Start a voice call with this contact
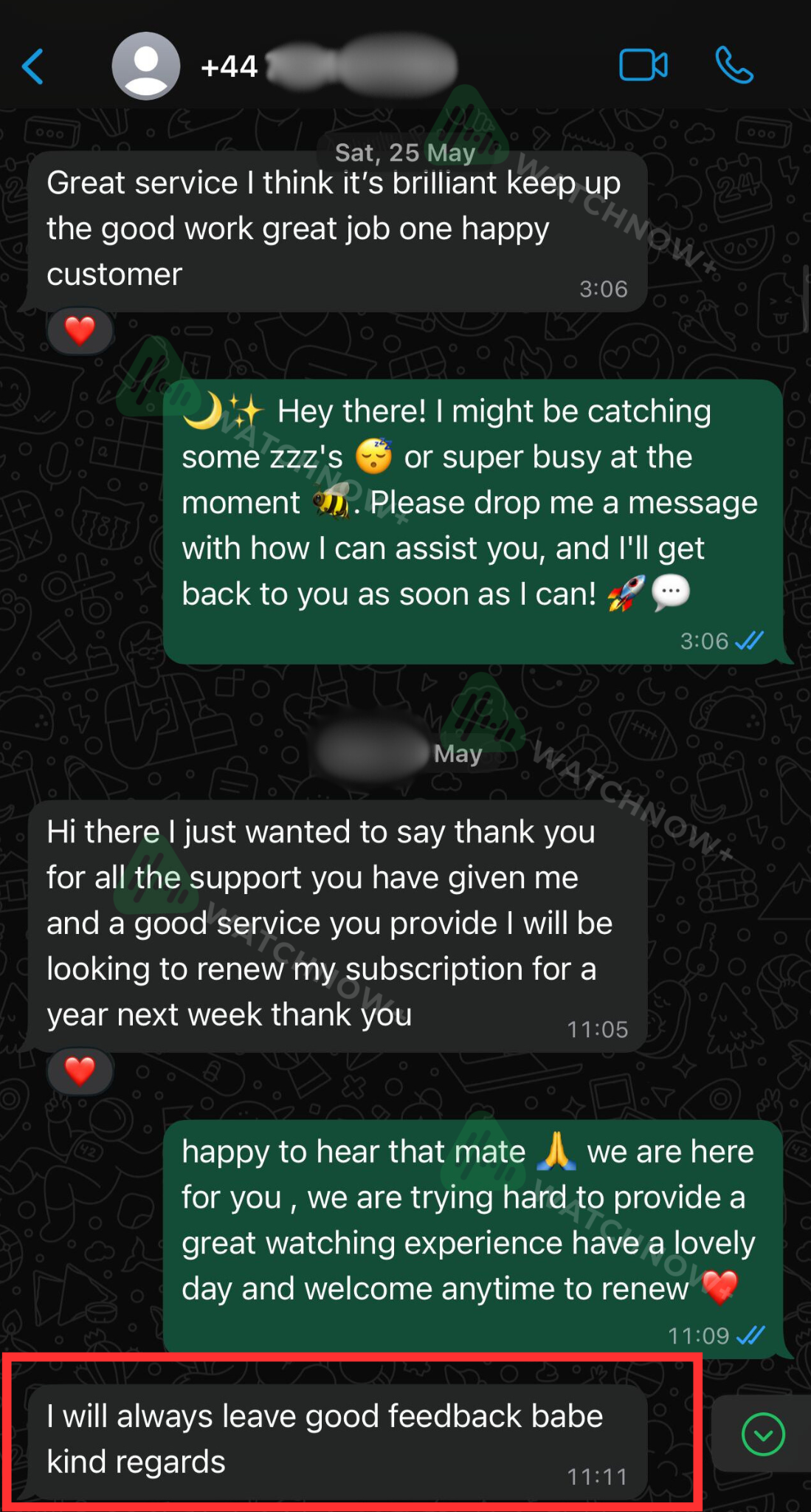Image resolution: width=811 pixels, height=1512 pixels. pyautogui.click(x=734, y=66)
